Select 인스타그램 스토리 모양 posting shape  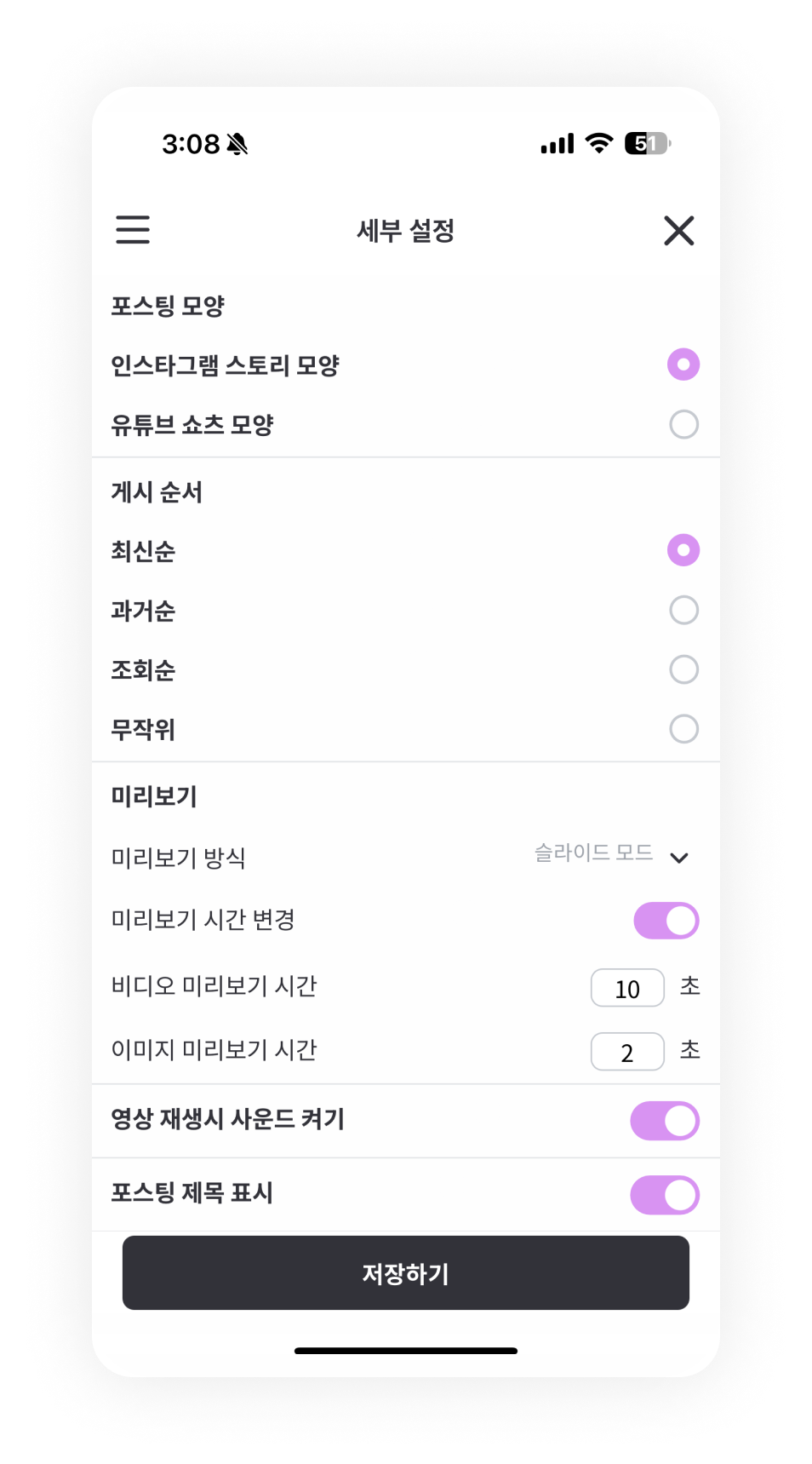[683, 365]
